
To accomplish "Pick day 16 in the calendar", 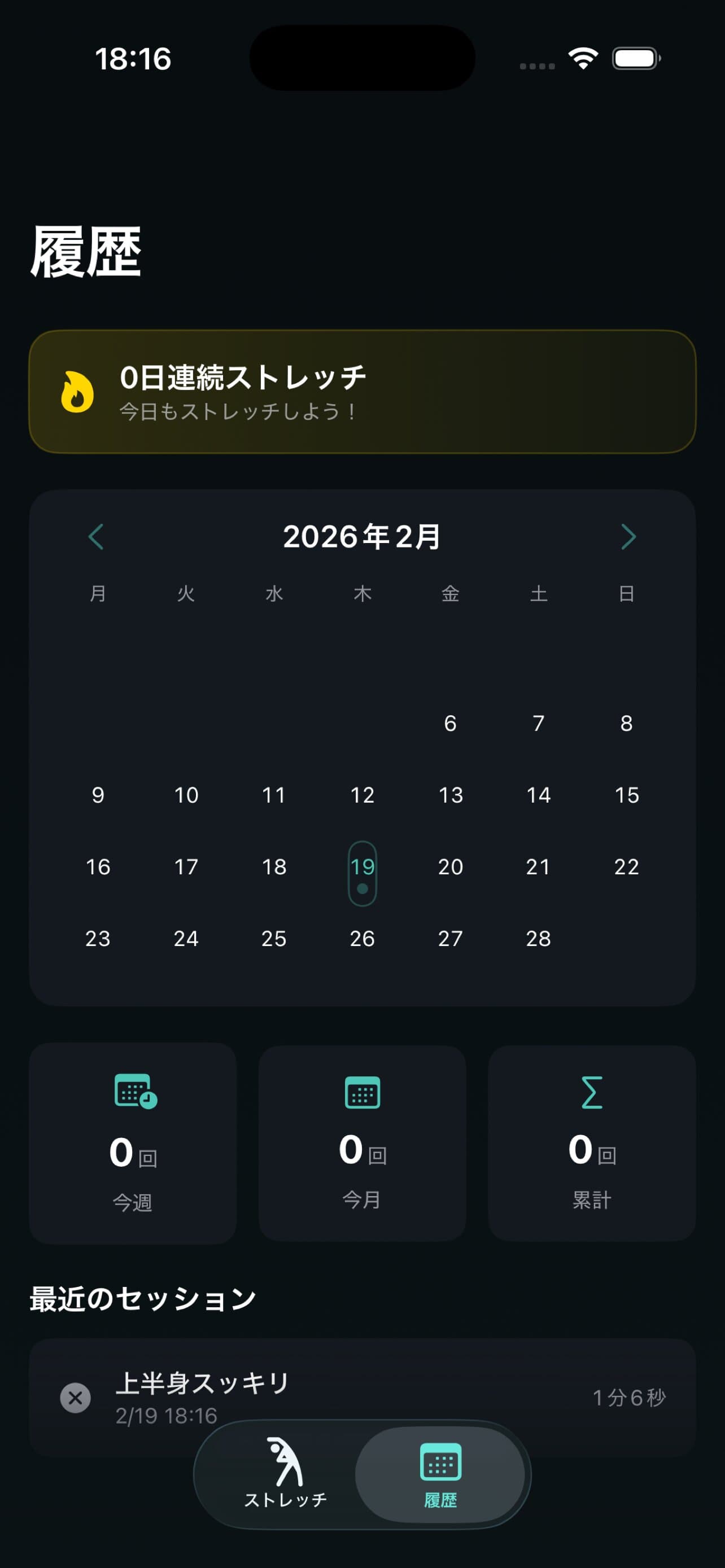I will [x=98, y=866].
